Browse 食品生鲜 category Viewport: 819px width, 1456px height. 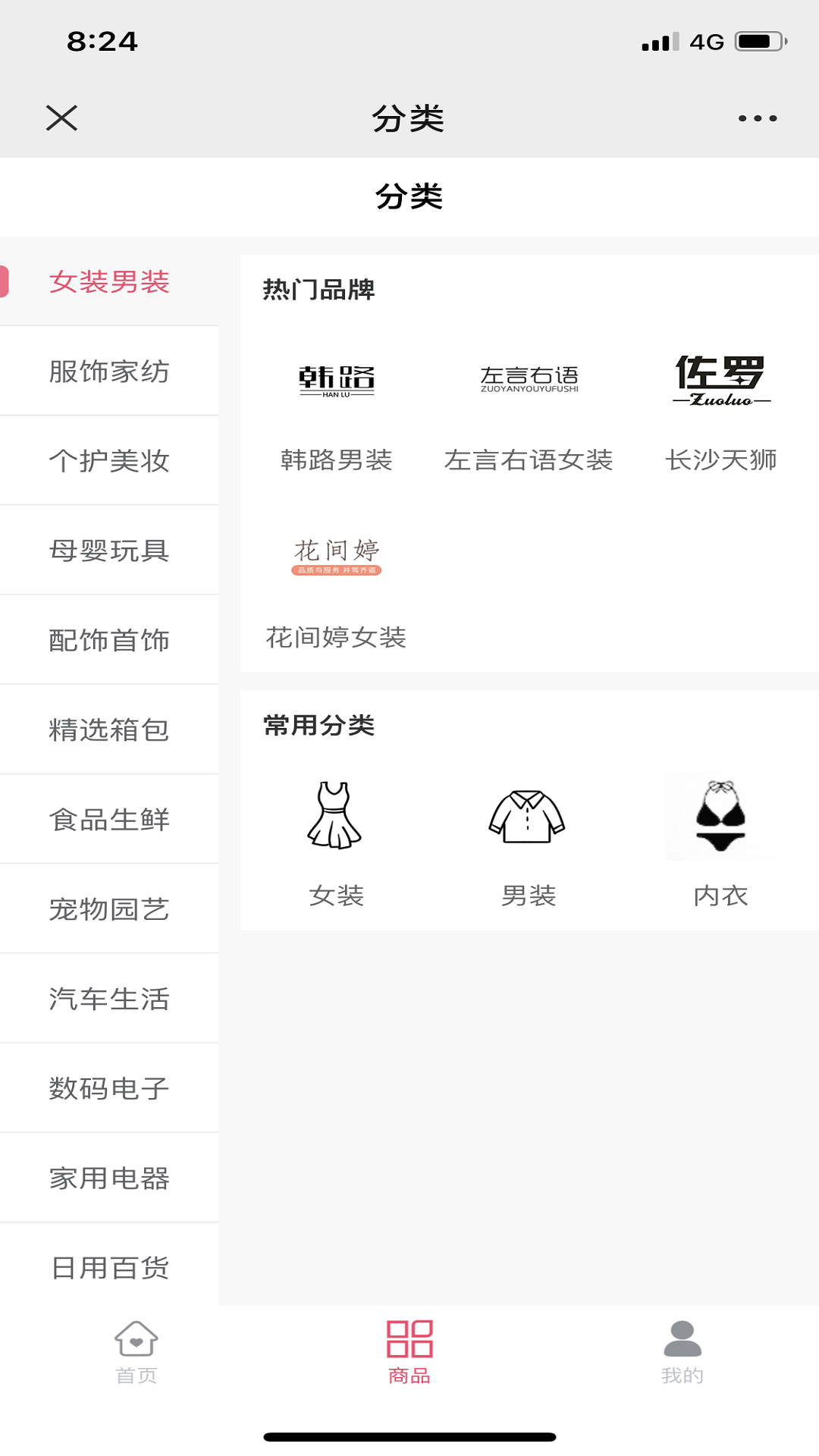click(109, 819)
